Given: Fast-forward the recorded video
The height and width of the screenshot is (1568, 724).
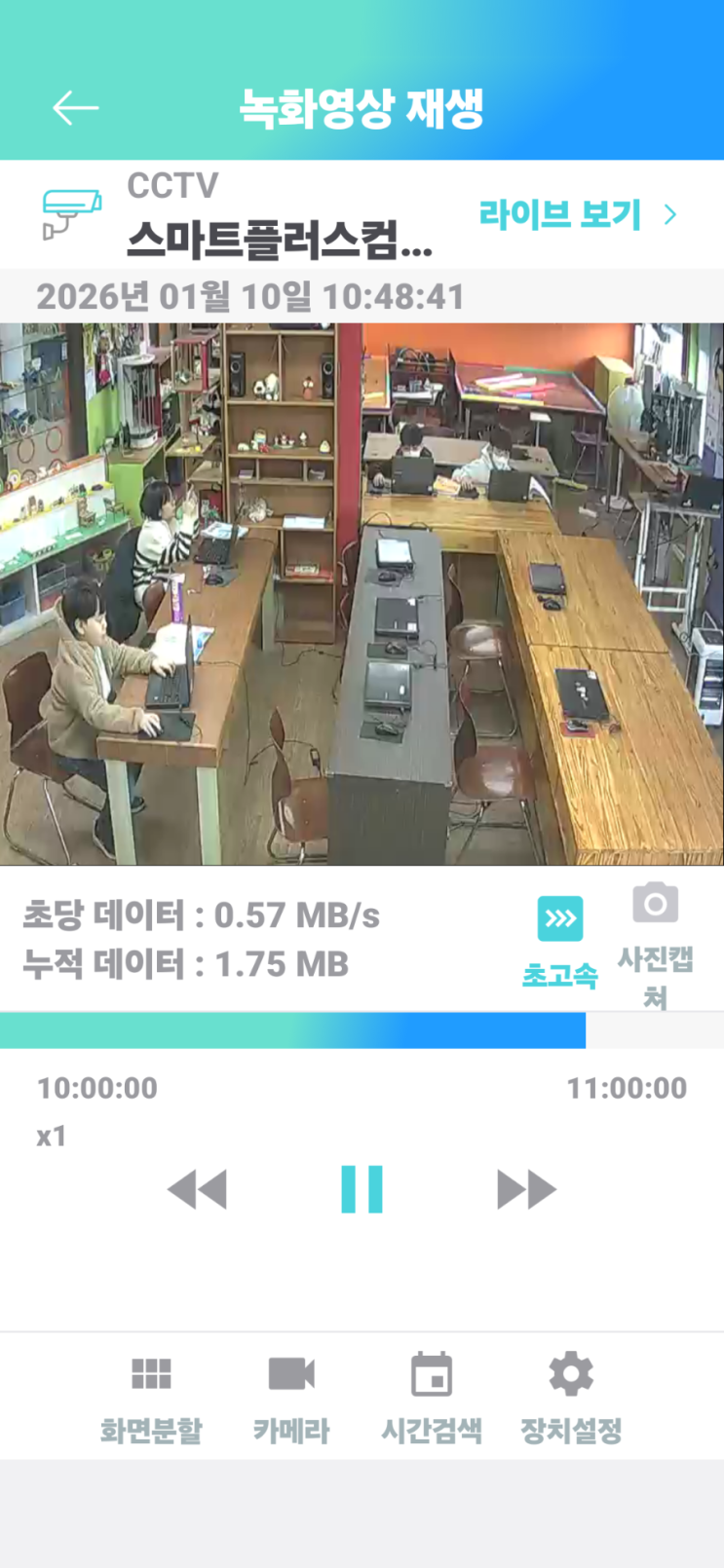Looking at the screenshot, I should pos(526,1189).
